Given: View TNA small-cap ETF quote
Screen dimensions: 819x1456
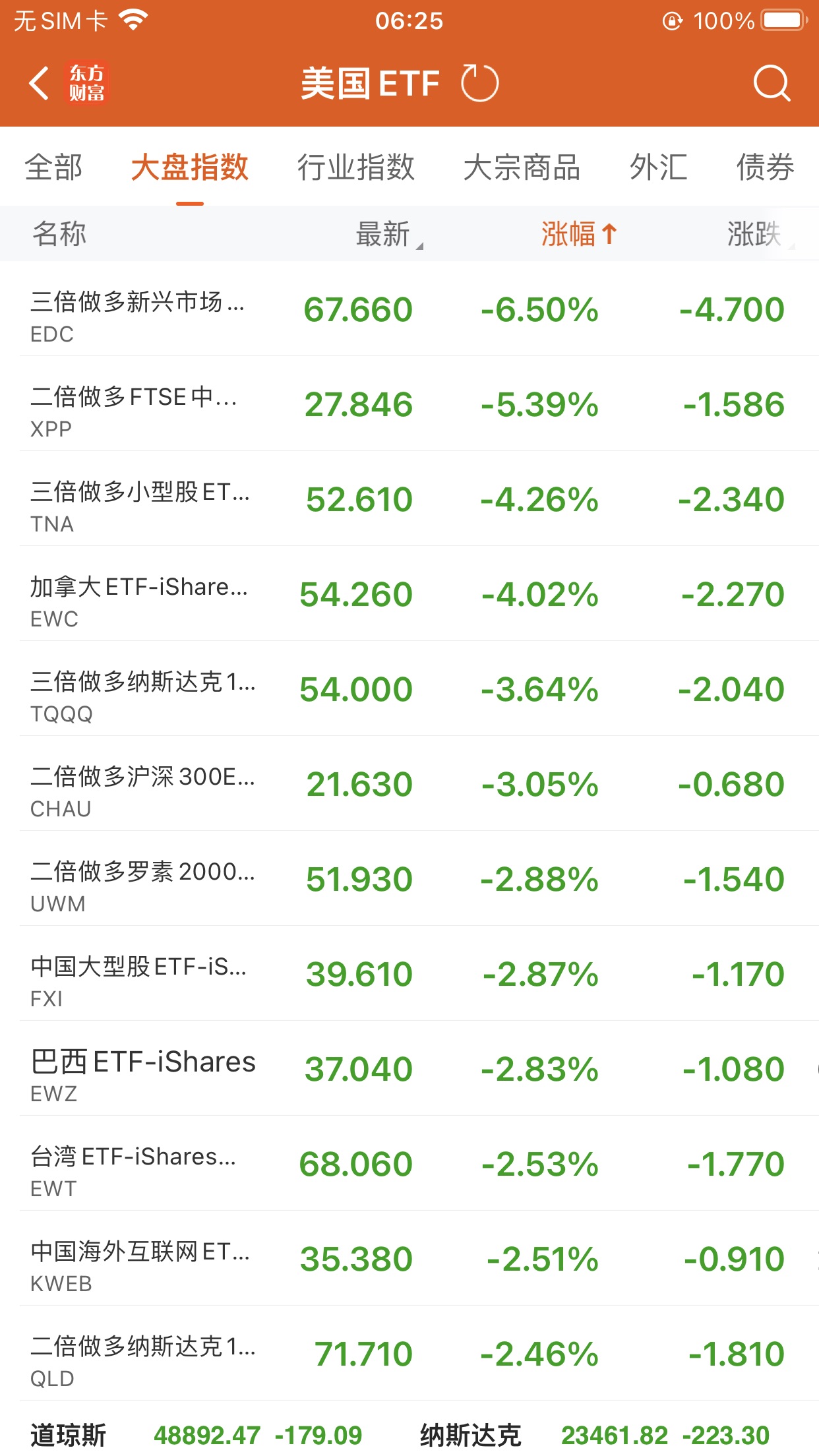Looking at the screenshot, I should pyautogui.click(x=409, y=500).
